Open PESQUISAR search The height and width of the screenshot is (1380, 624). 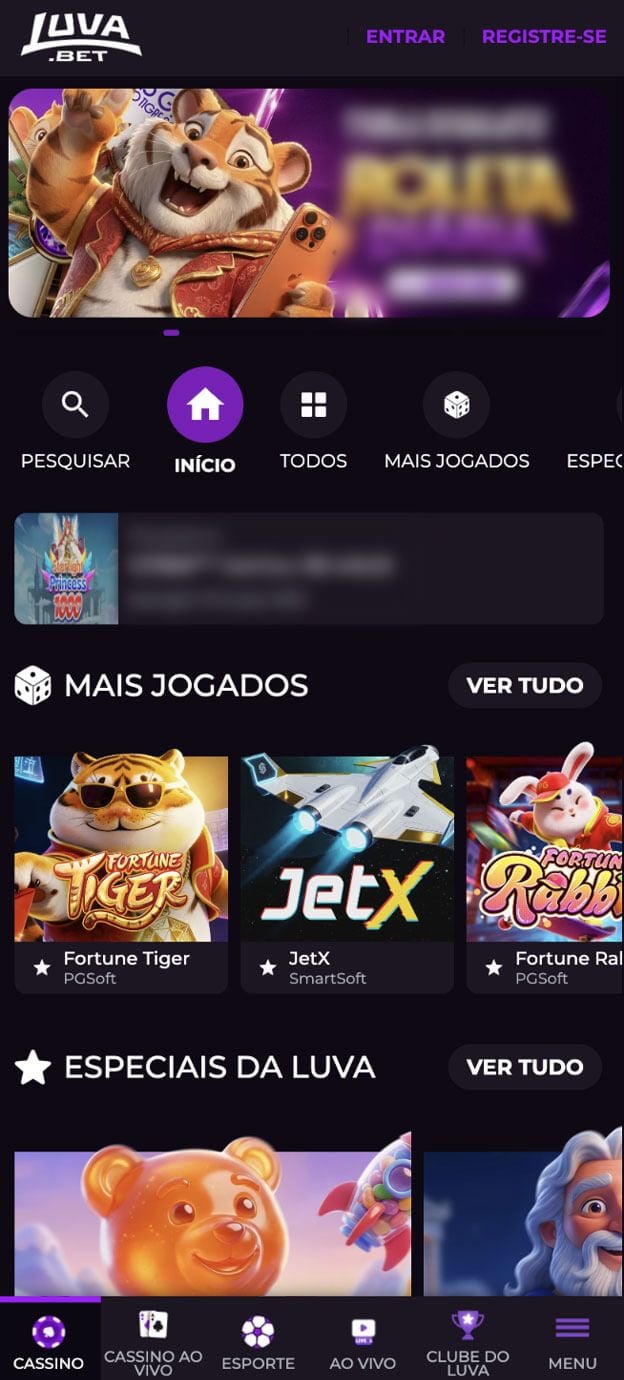click(75, 405)
